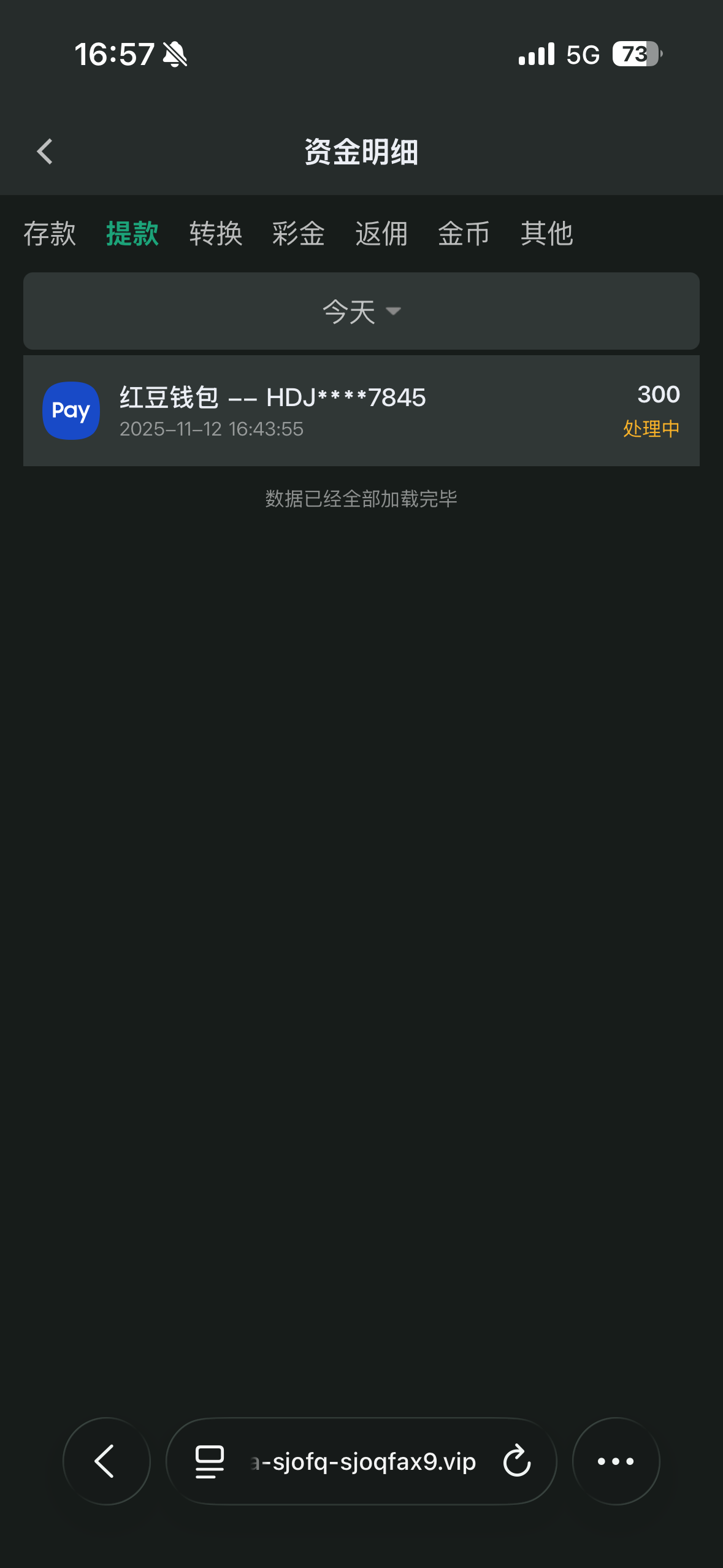
Task: Open the 红豆钱包 300 withdrawal record
Action: 361,410
